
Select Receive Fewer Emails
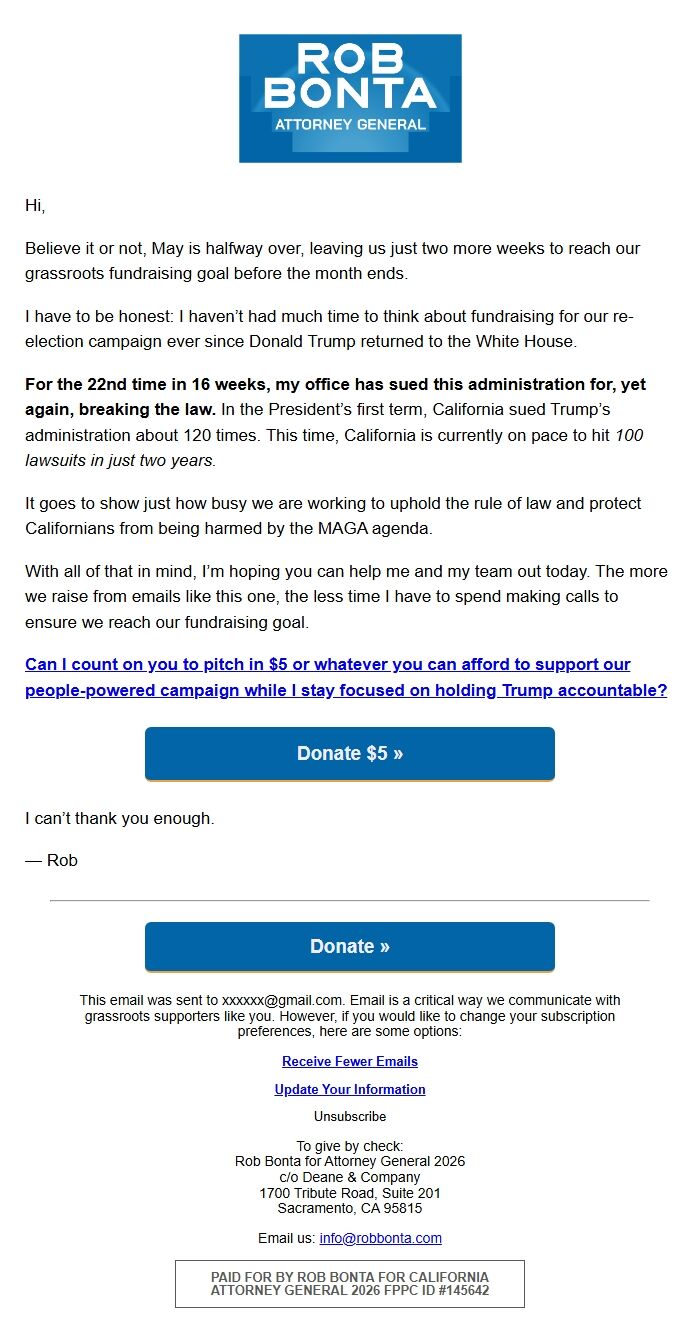350,1061
